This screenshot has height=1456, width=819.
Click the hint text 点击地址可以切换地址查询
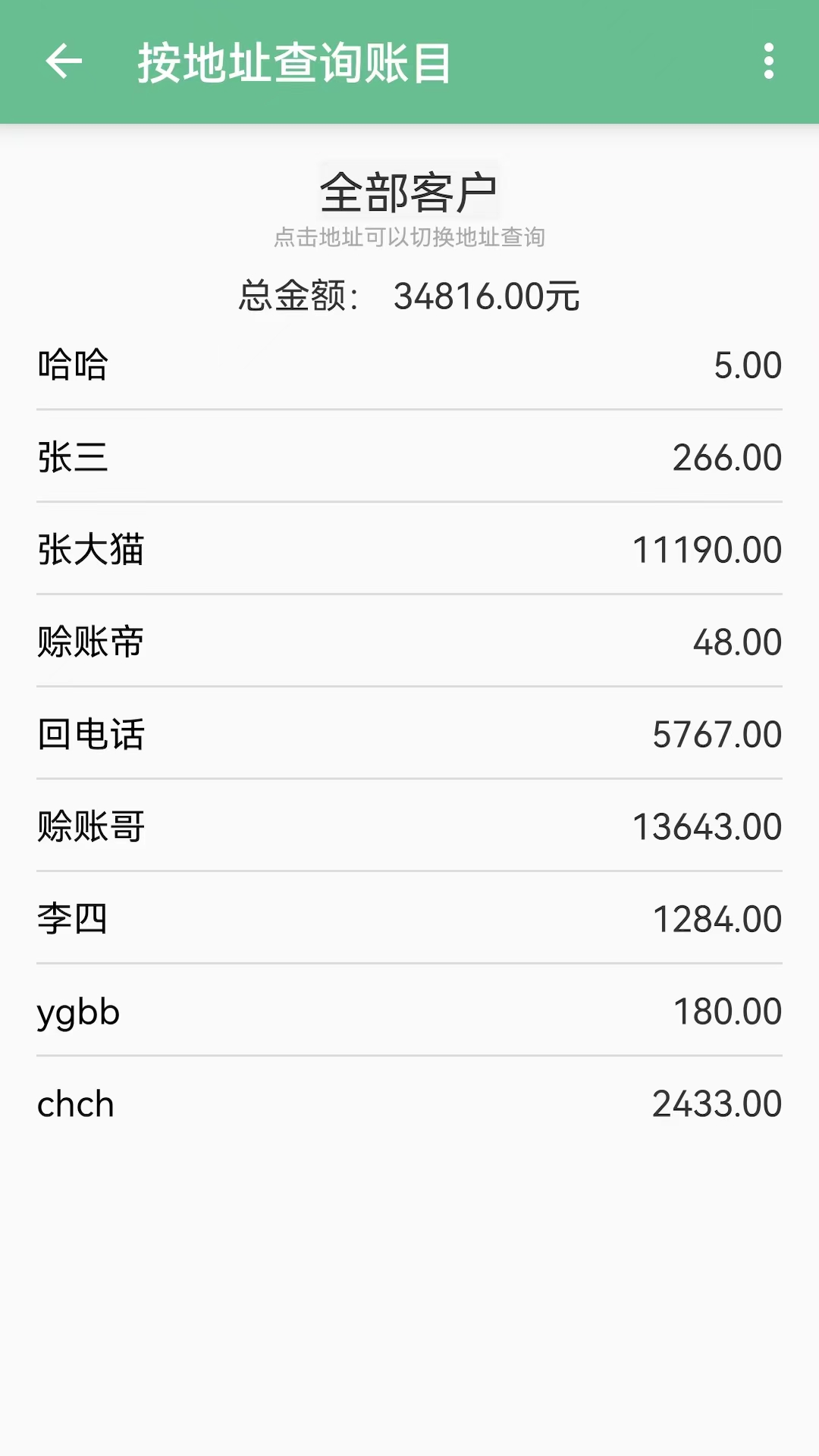[x=409, y=237]
